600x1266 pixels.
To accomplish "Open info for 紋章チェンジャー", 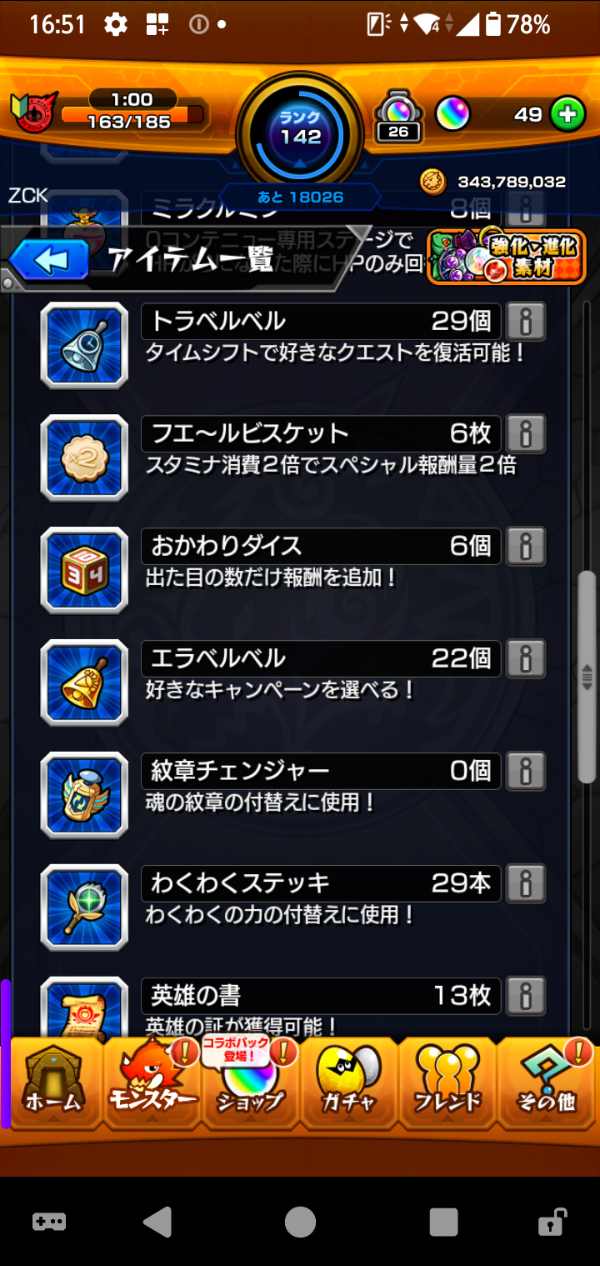I will (x=525, y=771).
